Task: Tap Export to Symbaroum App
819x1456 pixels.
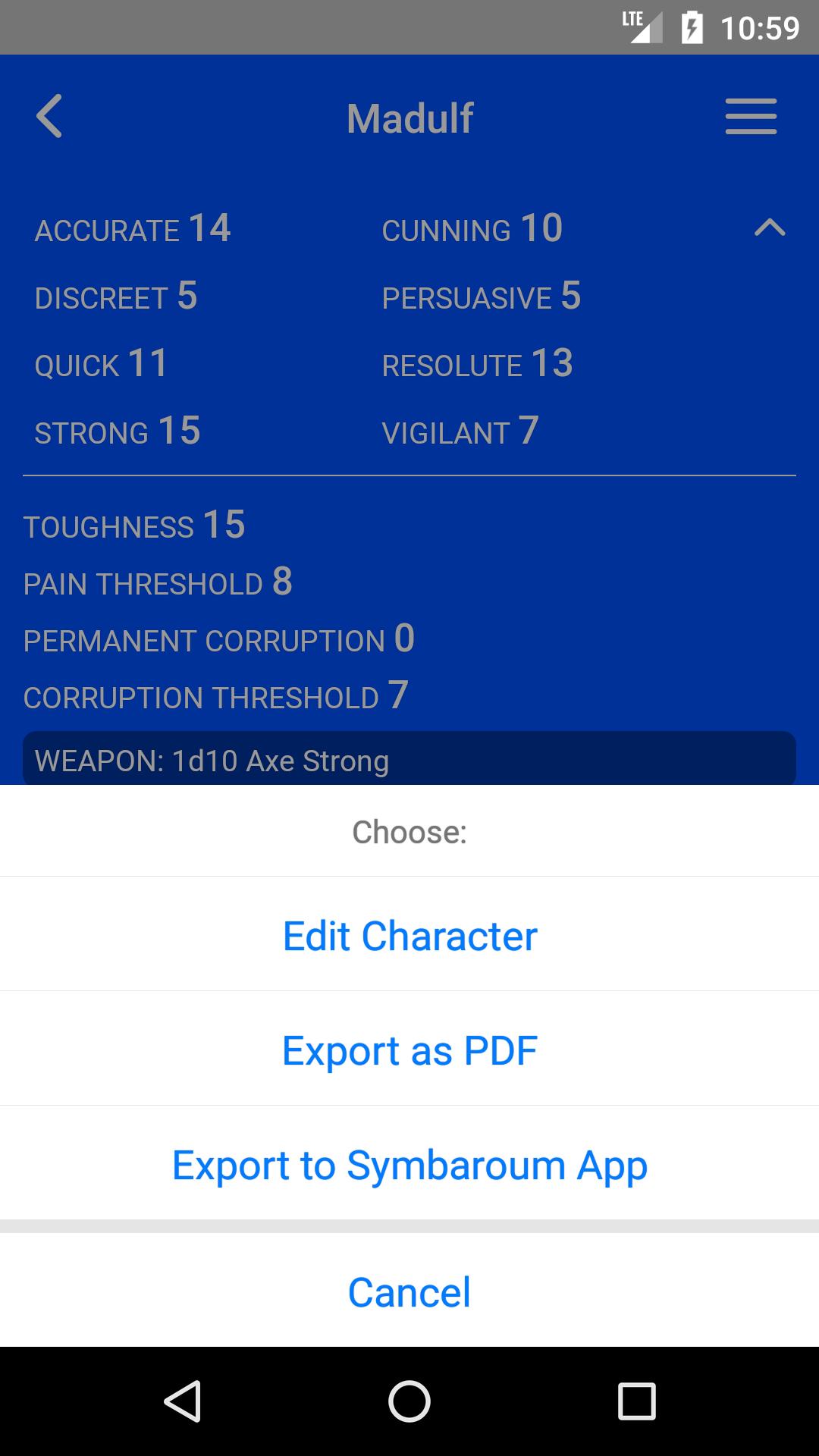Action: click(409, 1165)
